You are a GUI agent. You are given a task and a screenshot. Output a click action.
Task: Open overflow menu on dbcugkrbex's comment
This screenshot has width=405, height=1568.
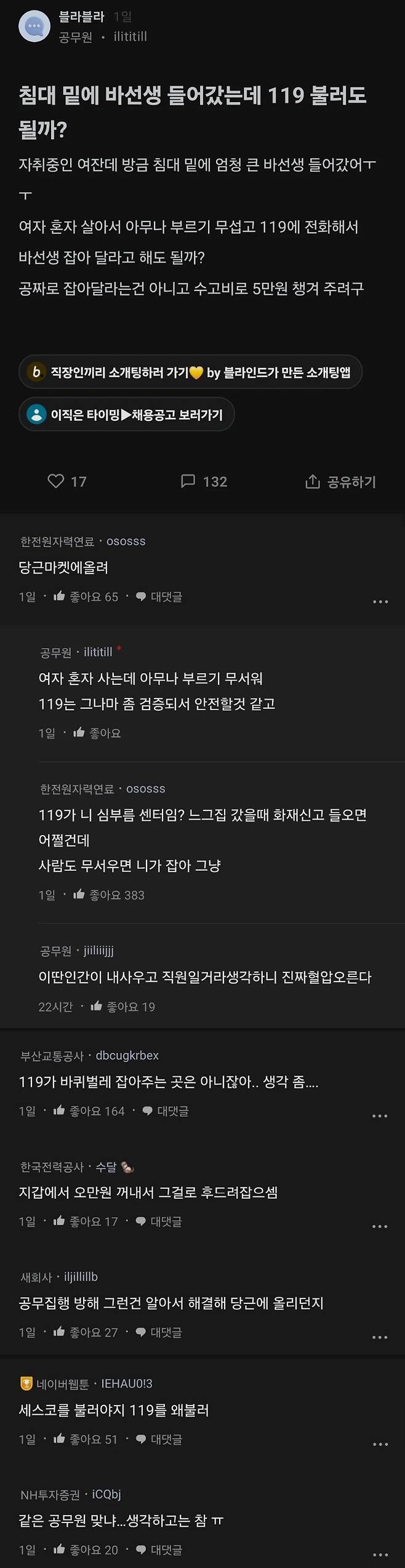pyautogui.click(x=380, y=1116)
